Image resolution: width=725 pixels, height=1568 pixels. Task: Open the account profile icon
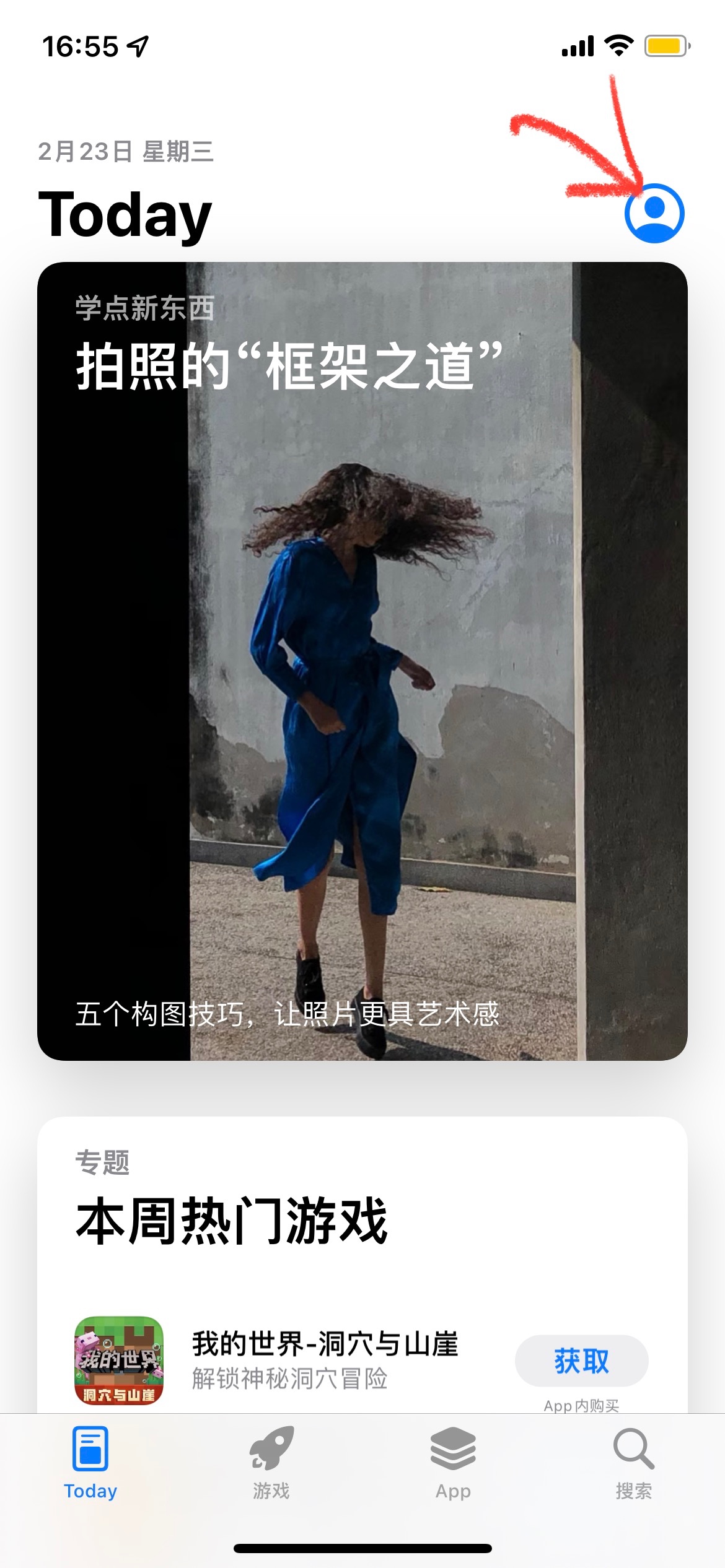[654, 213]
